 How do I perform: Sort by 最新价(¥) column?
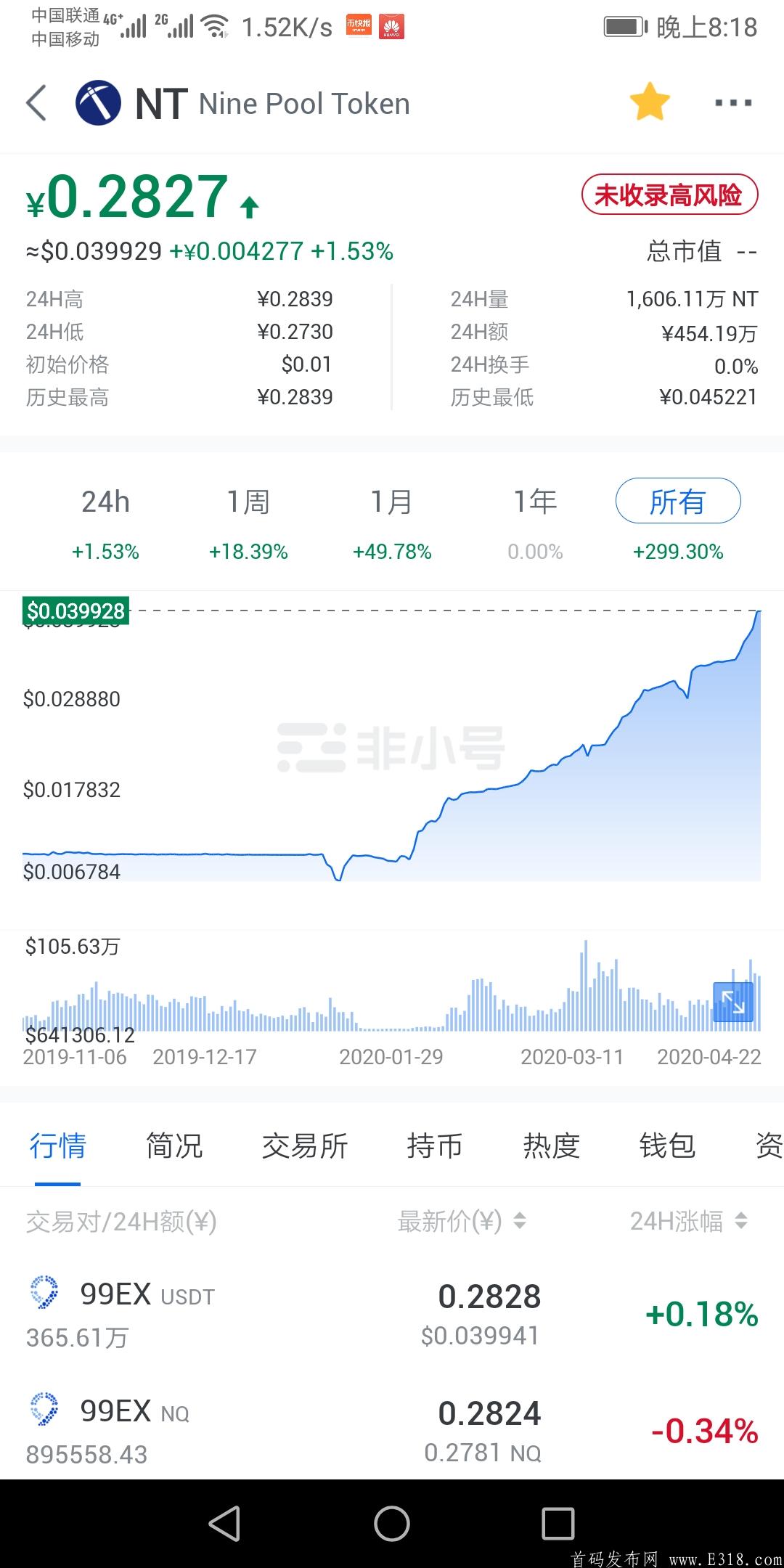tap(461, 1222)
